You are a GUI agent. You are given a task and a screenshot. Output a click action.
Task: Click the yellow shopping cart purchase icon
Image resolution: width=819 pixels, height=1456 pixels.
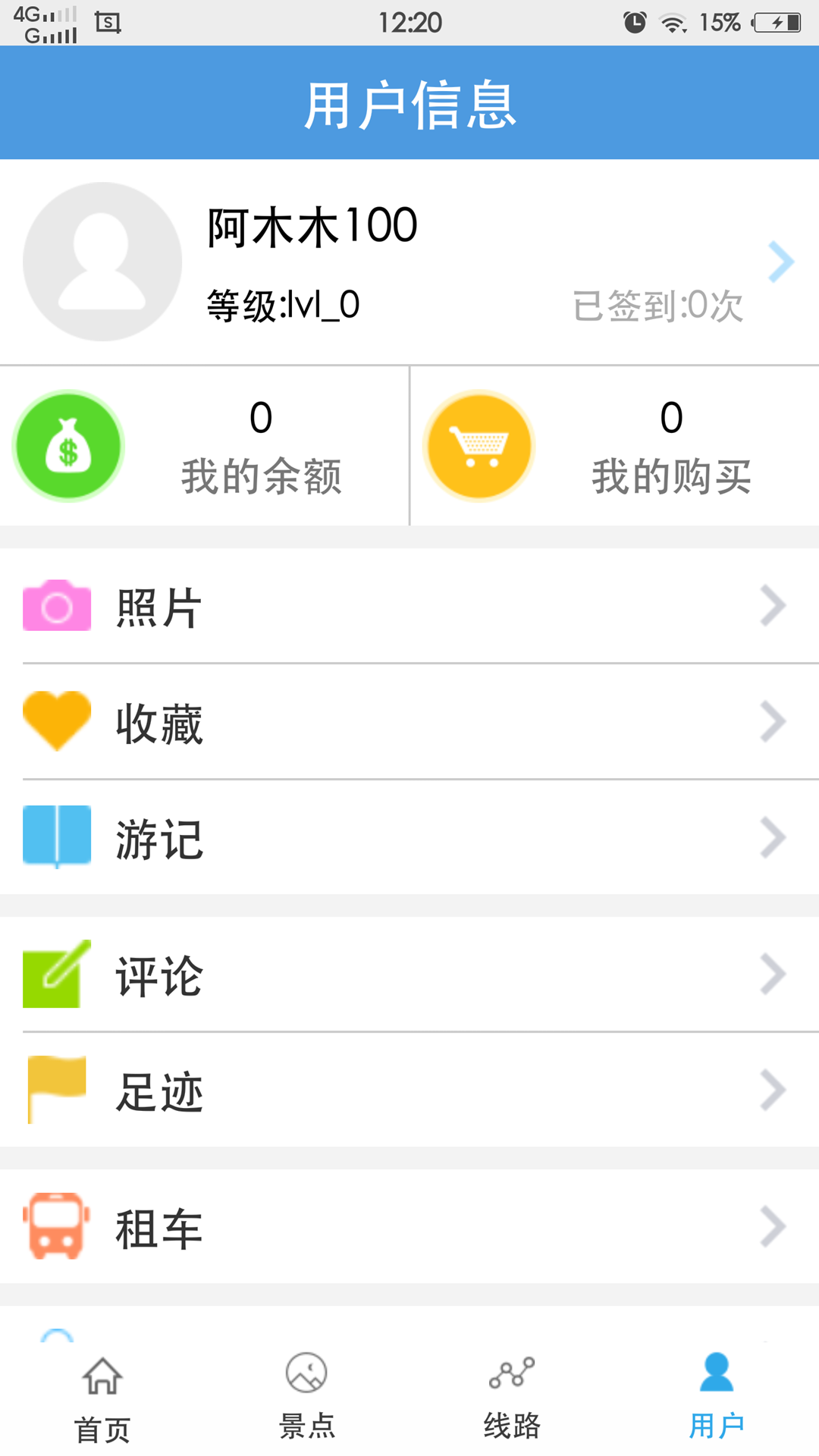point(479,446)
